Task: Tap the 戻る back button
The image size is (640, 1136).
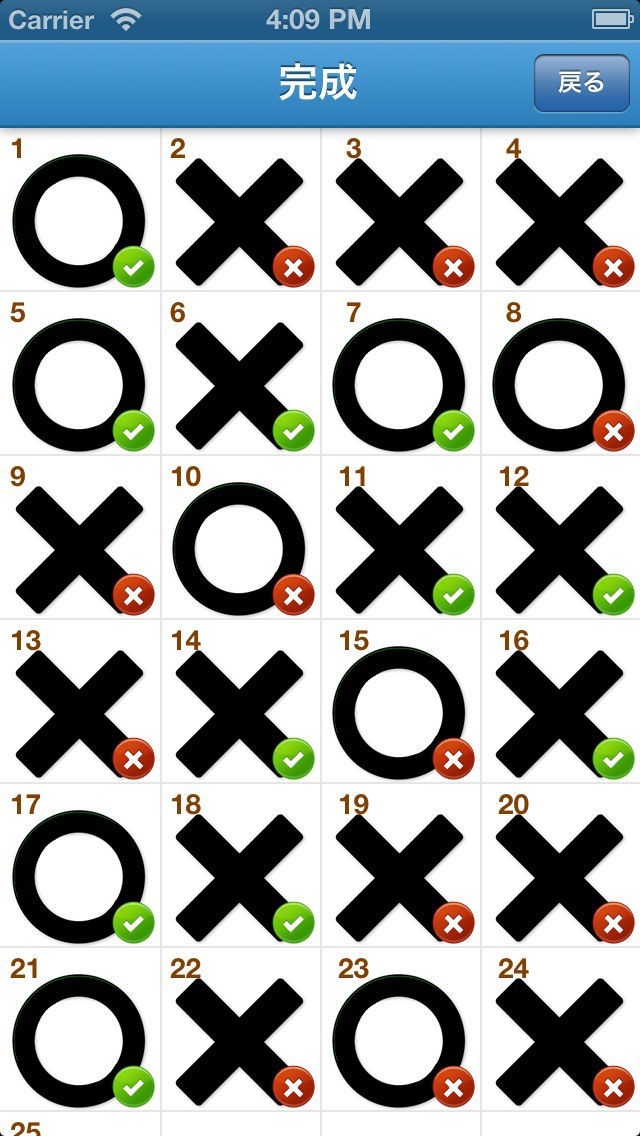Action: coord(581,83)
